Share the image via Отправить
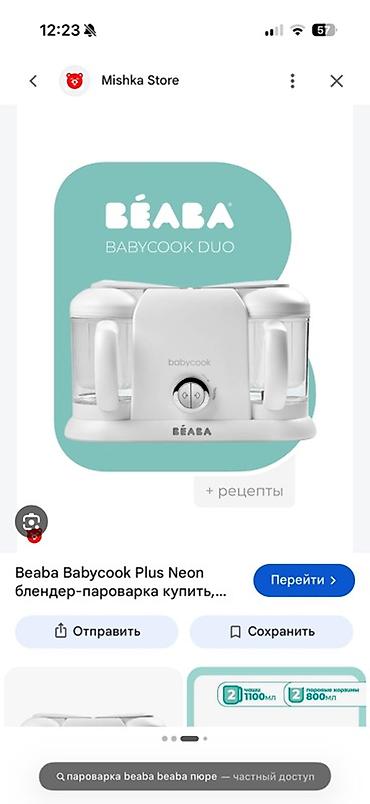370x804 pixels. pos(96,631)
